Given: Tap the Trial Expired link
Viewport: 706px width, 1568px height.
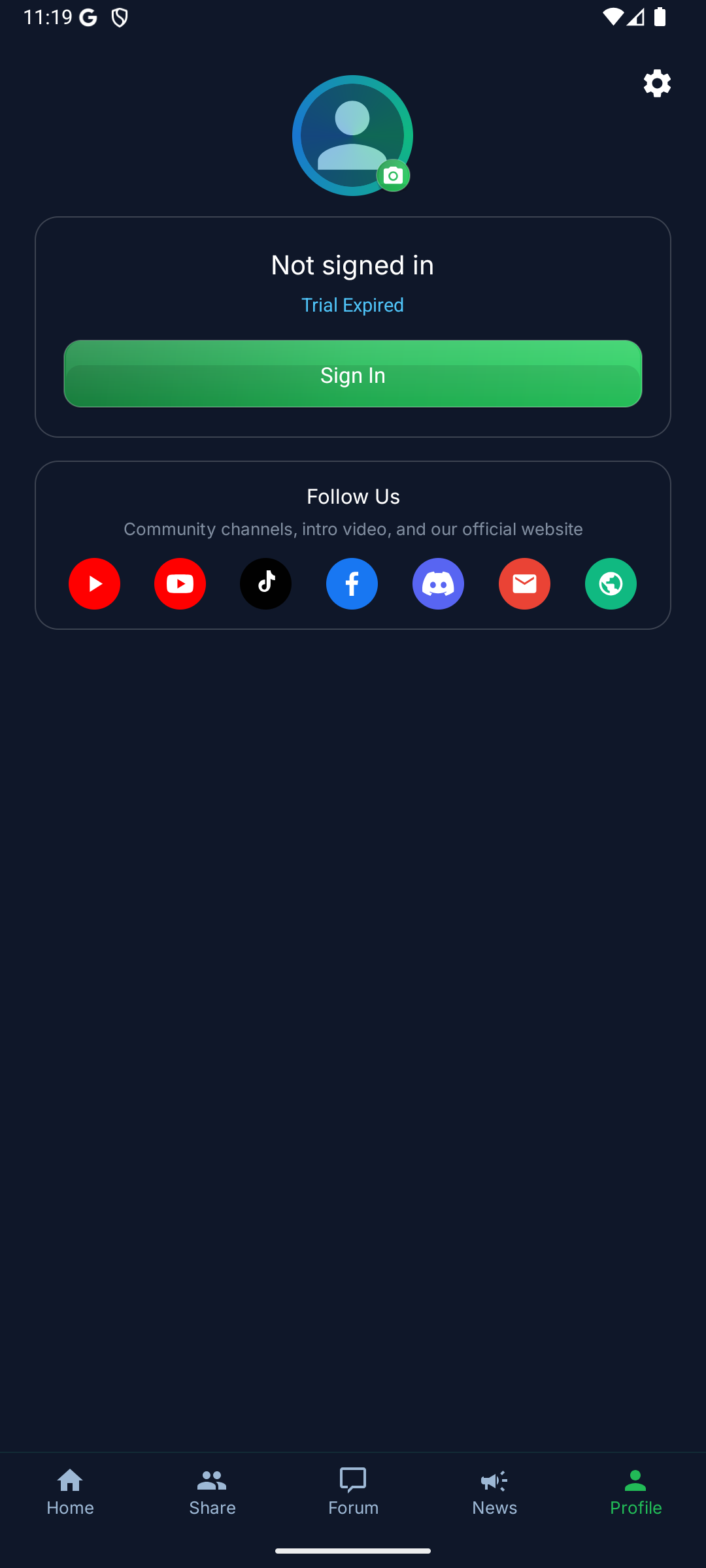Looking at the screenshot, I should click(x=352, y=304).
